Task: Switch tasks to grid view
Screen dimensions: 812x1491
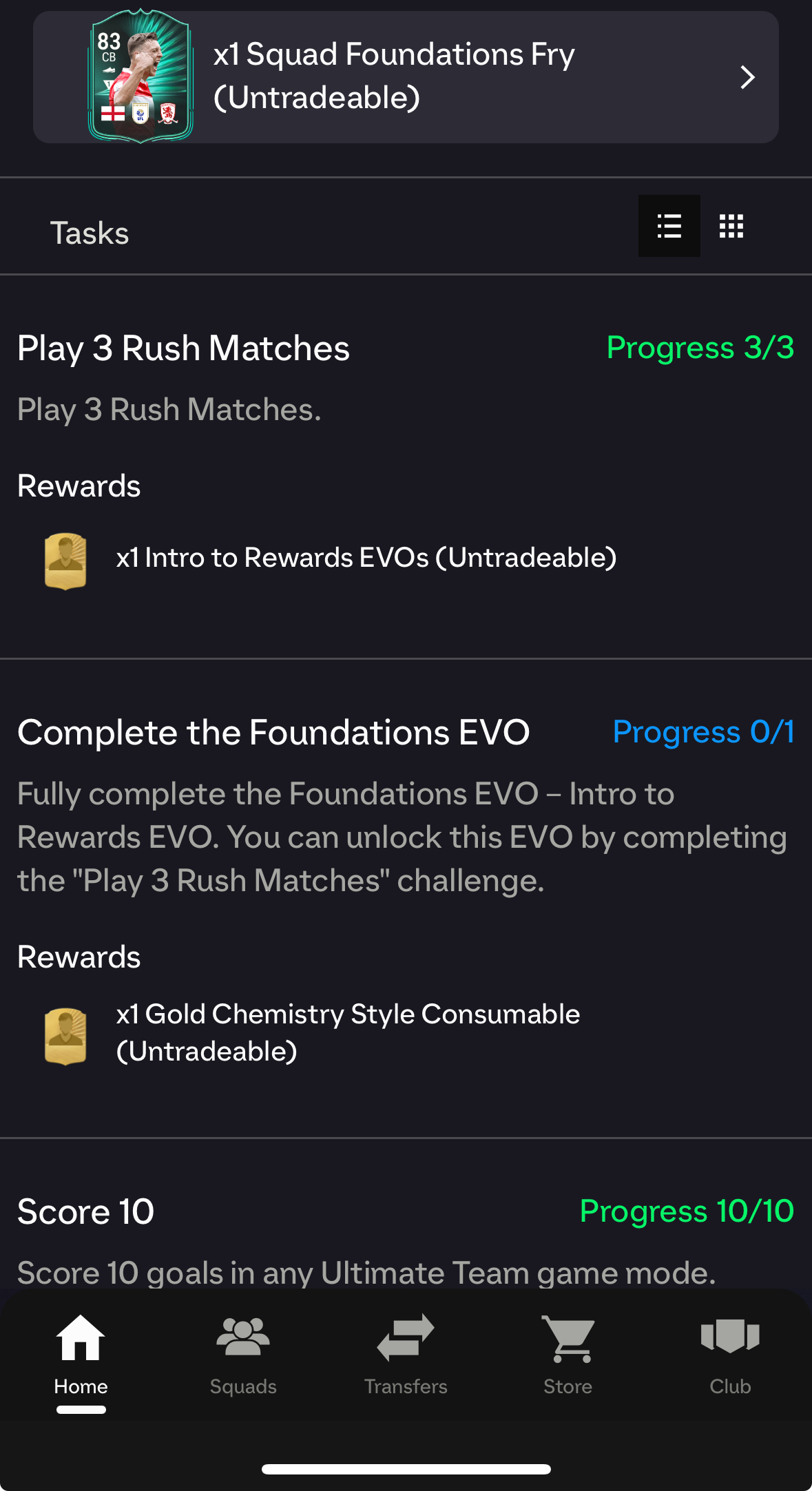Action: click(x=731, y=226)
